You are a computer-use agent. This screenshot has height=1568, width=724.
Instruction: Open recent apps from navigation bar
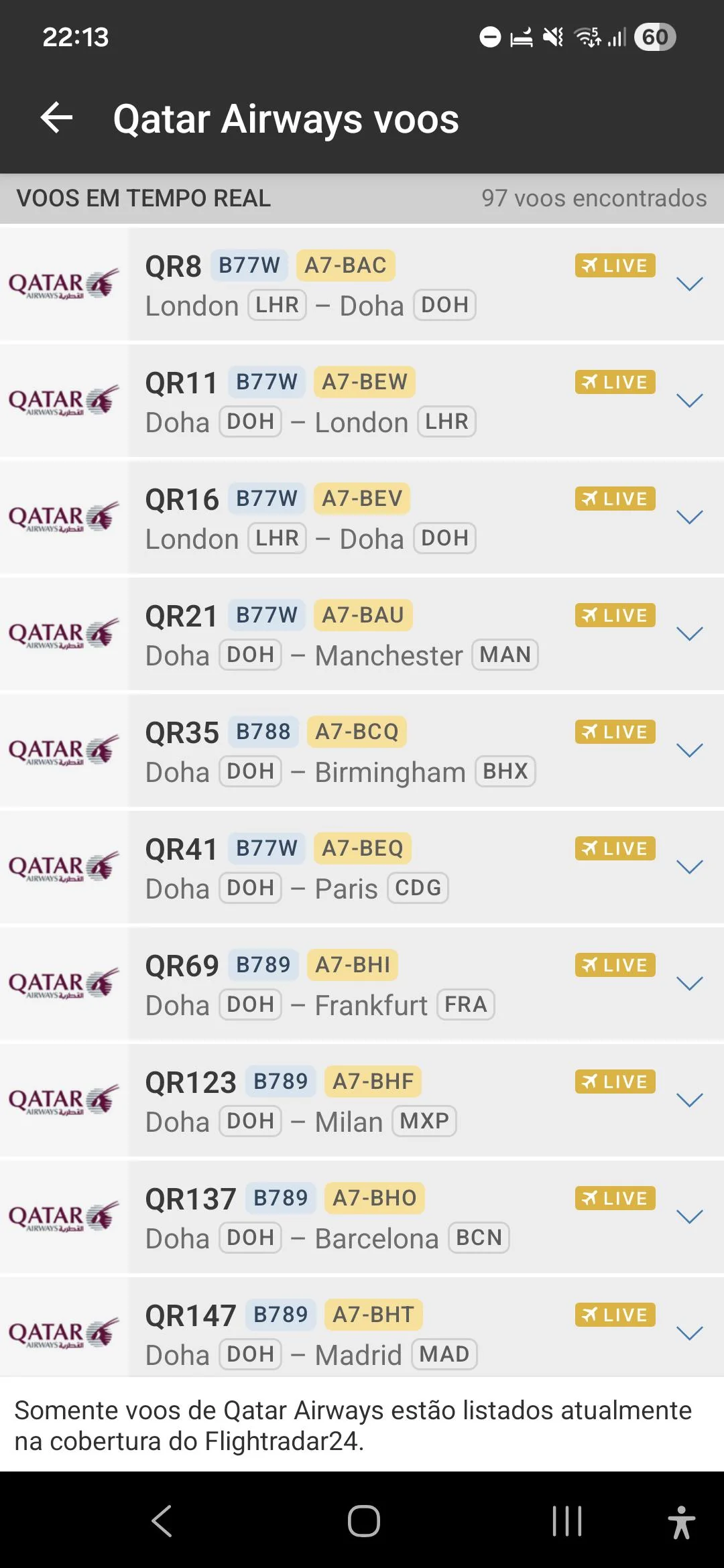567,1520
